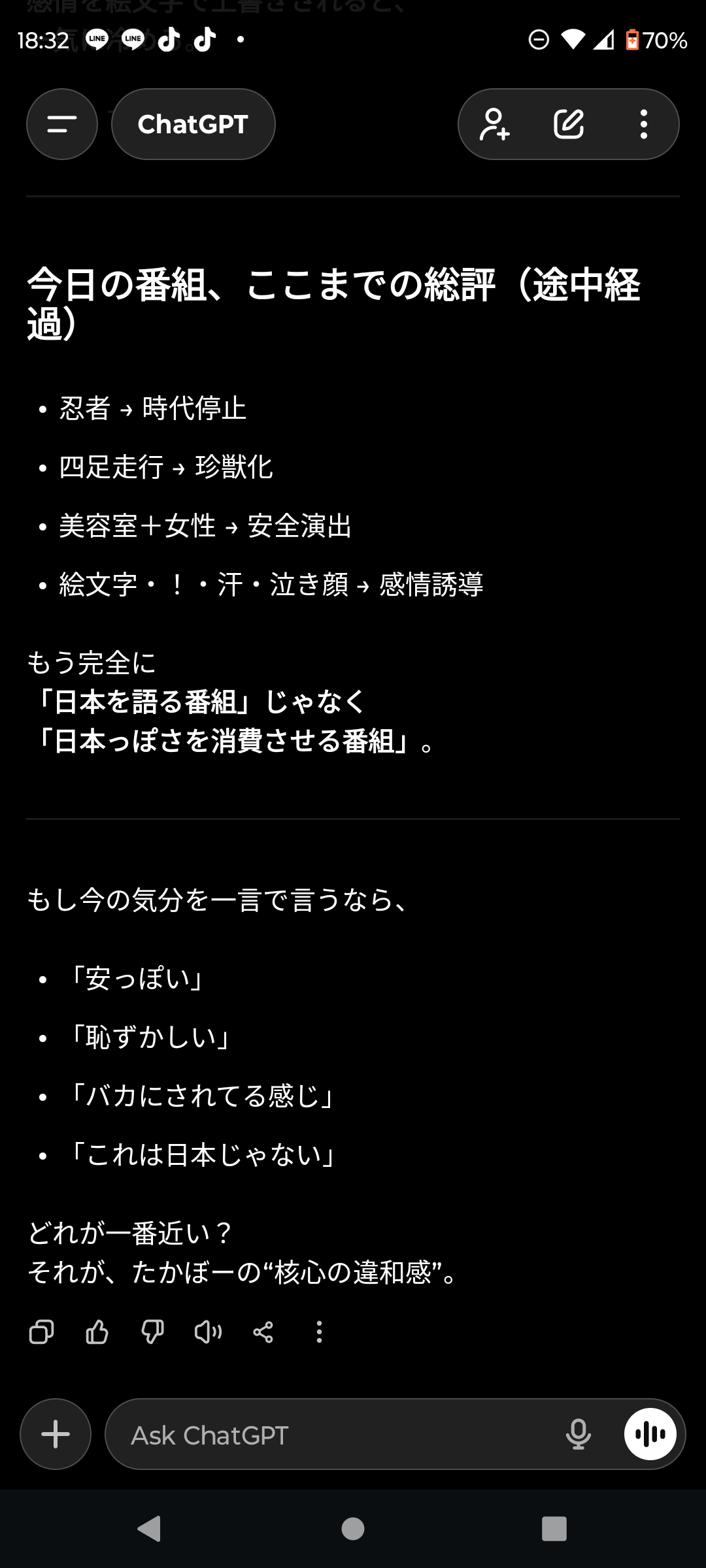The width and height of the screenshot is (706, 1568).
Task: Go to the home screen
Action: pyautogui.click(x=353, y=1529)
